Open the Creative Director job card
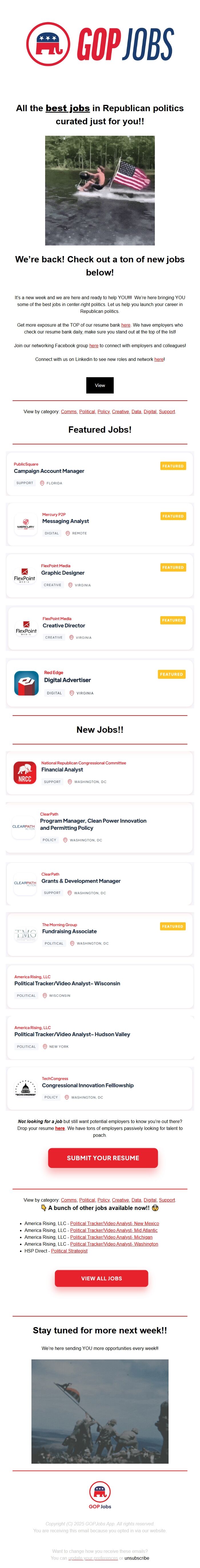Image resolution: width=200 pixels, height=1568 pixels. tap(63, 626)
